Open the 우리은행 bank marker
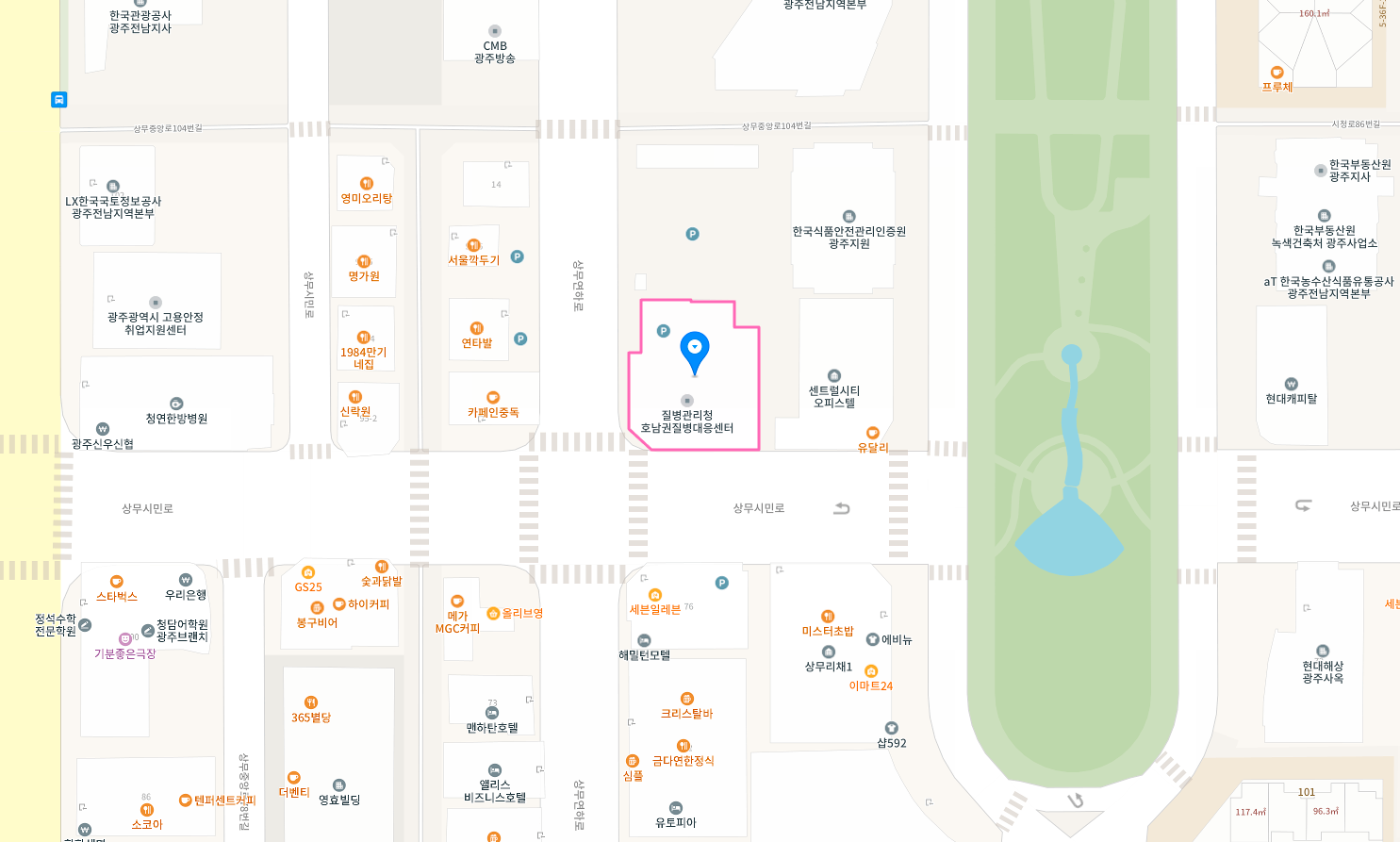 click(x=186, y=580)
